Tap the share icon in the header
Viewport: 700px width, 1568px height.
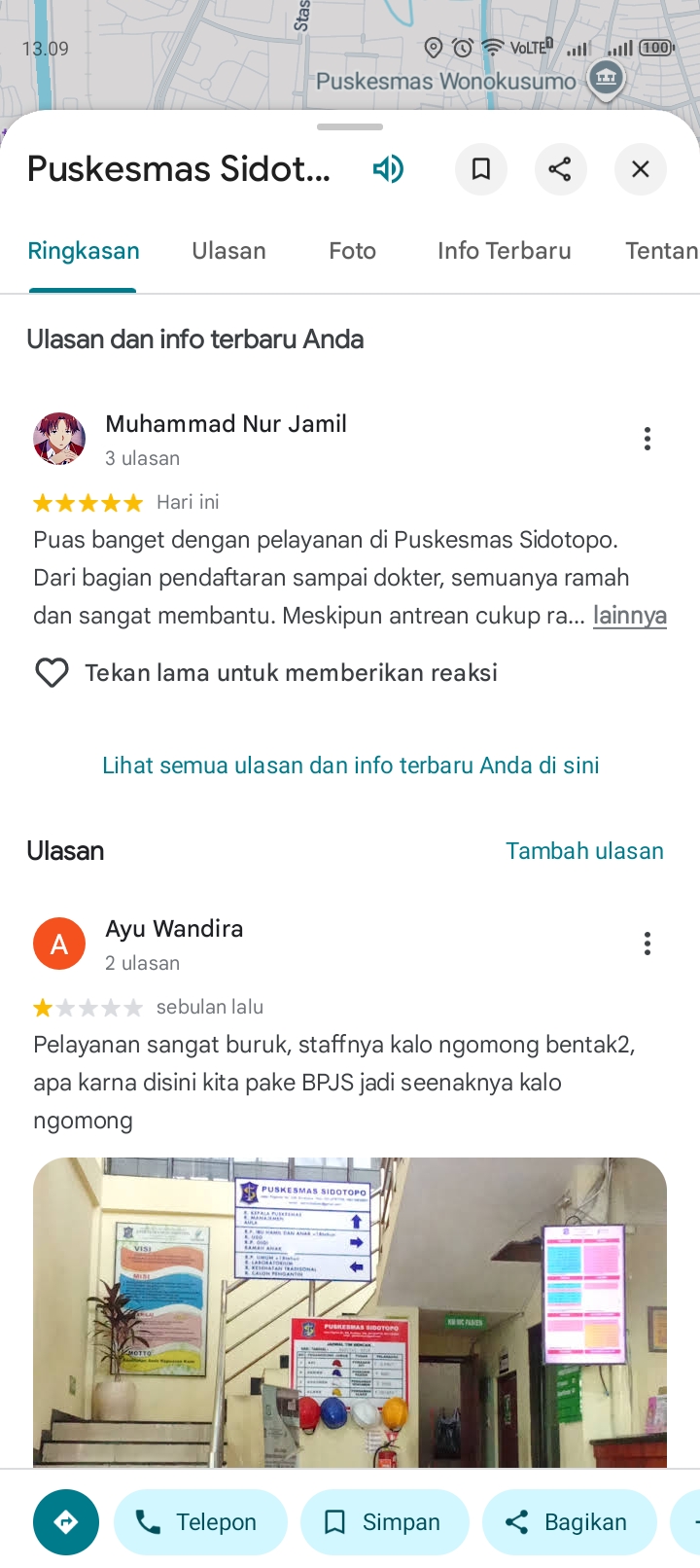pos(560,169)
